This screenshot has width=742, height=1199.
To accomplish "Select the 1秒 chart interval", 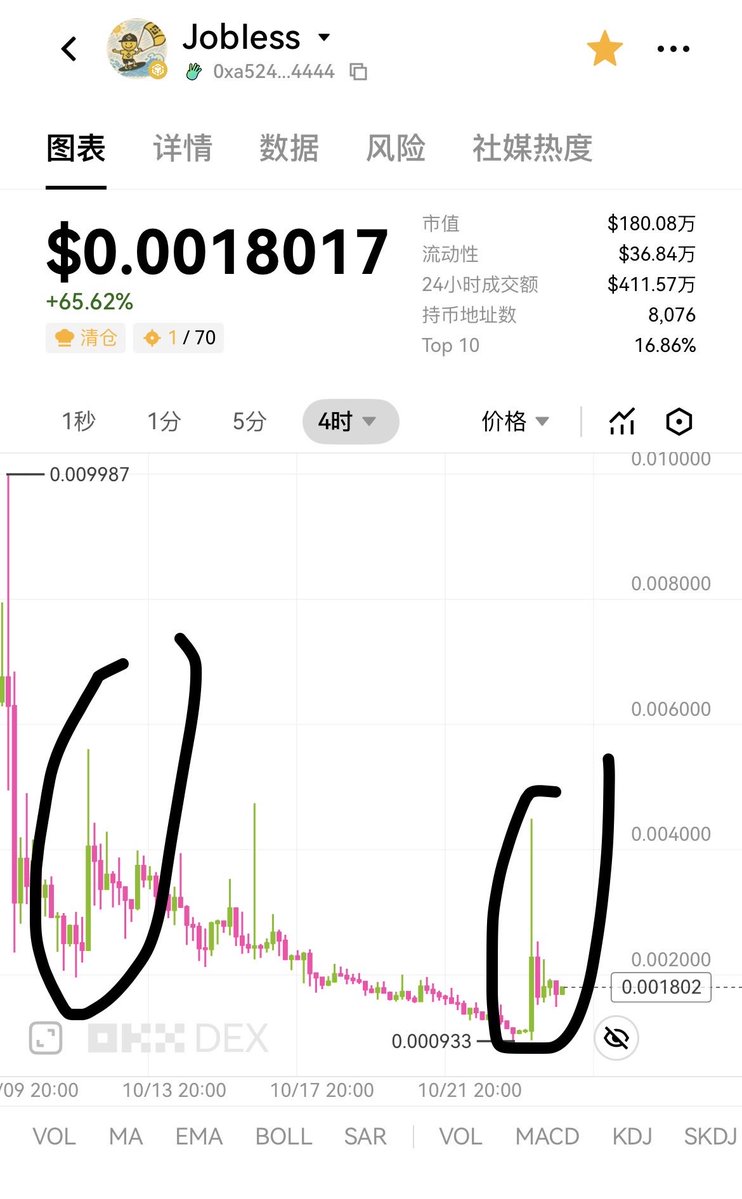I will [x=79, y=422].
